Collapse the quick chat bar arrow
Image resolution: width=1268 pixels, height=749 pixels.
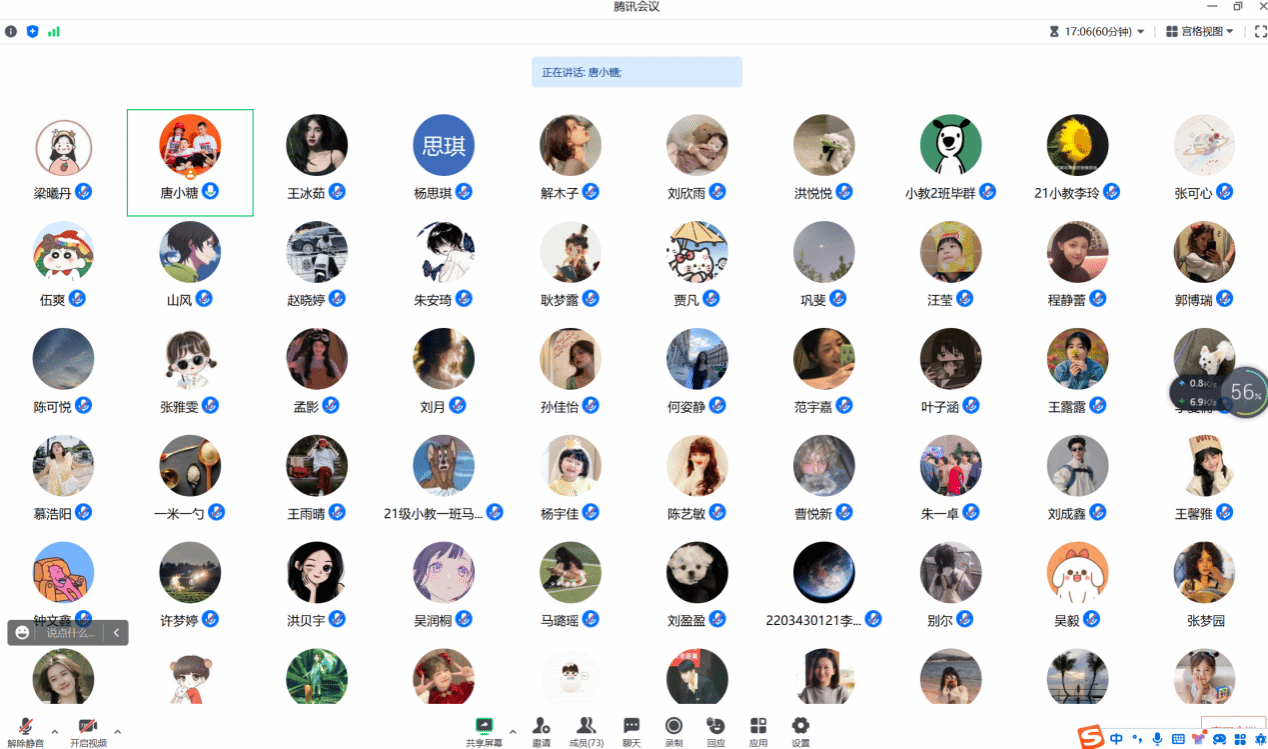(117, 633)
